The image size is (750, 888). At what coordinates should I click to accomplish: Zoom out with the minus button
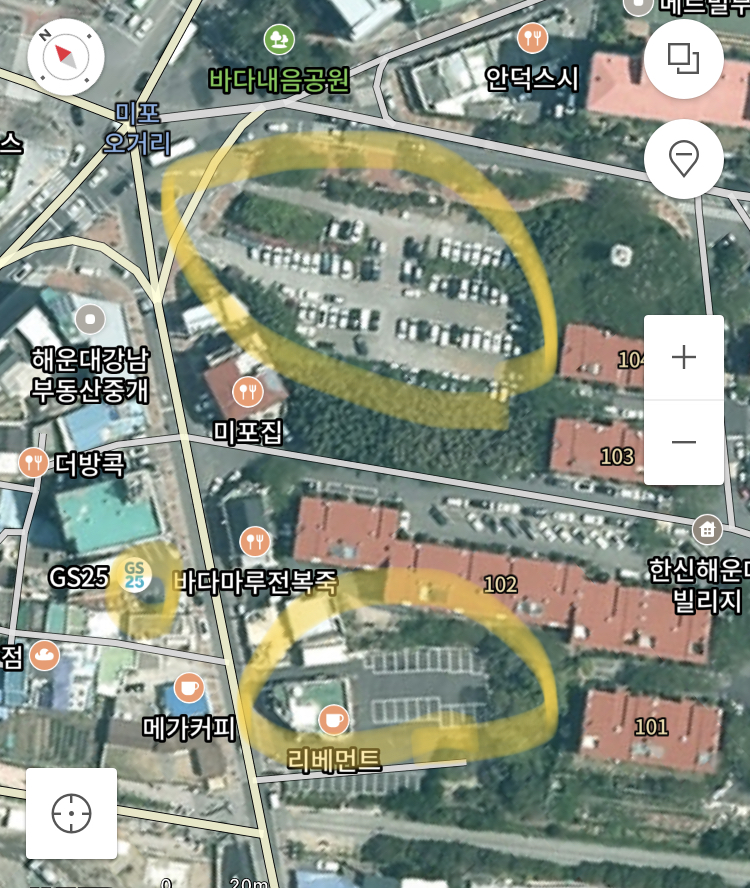[x=684, y=442]
